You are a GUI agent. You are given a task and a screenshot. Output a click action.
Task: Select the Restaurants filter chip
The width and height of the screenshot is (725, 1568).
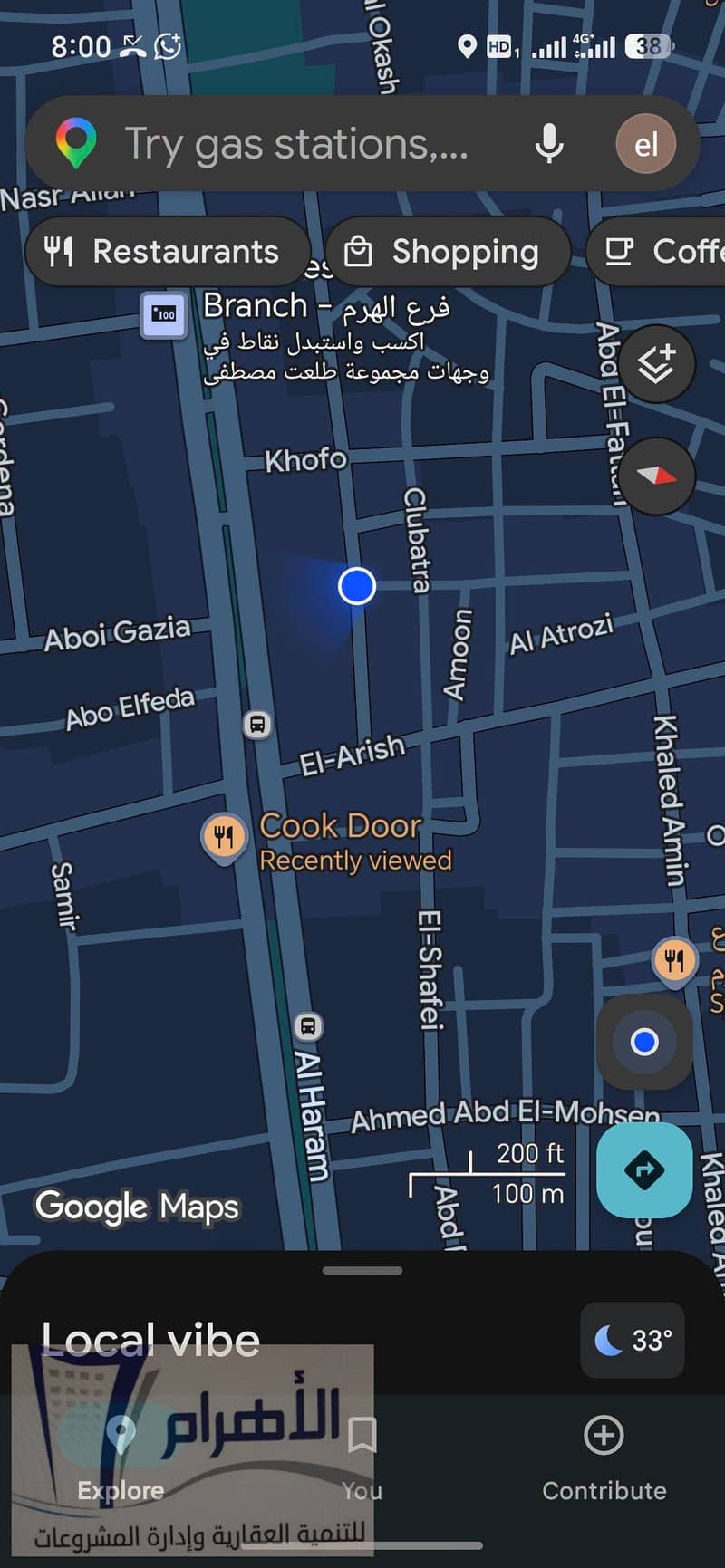(x=168, y=251)
